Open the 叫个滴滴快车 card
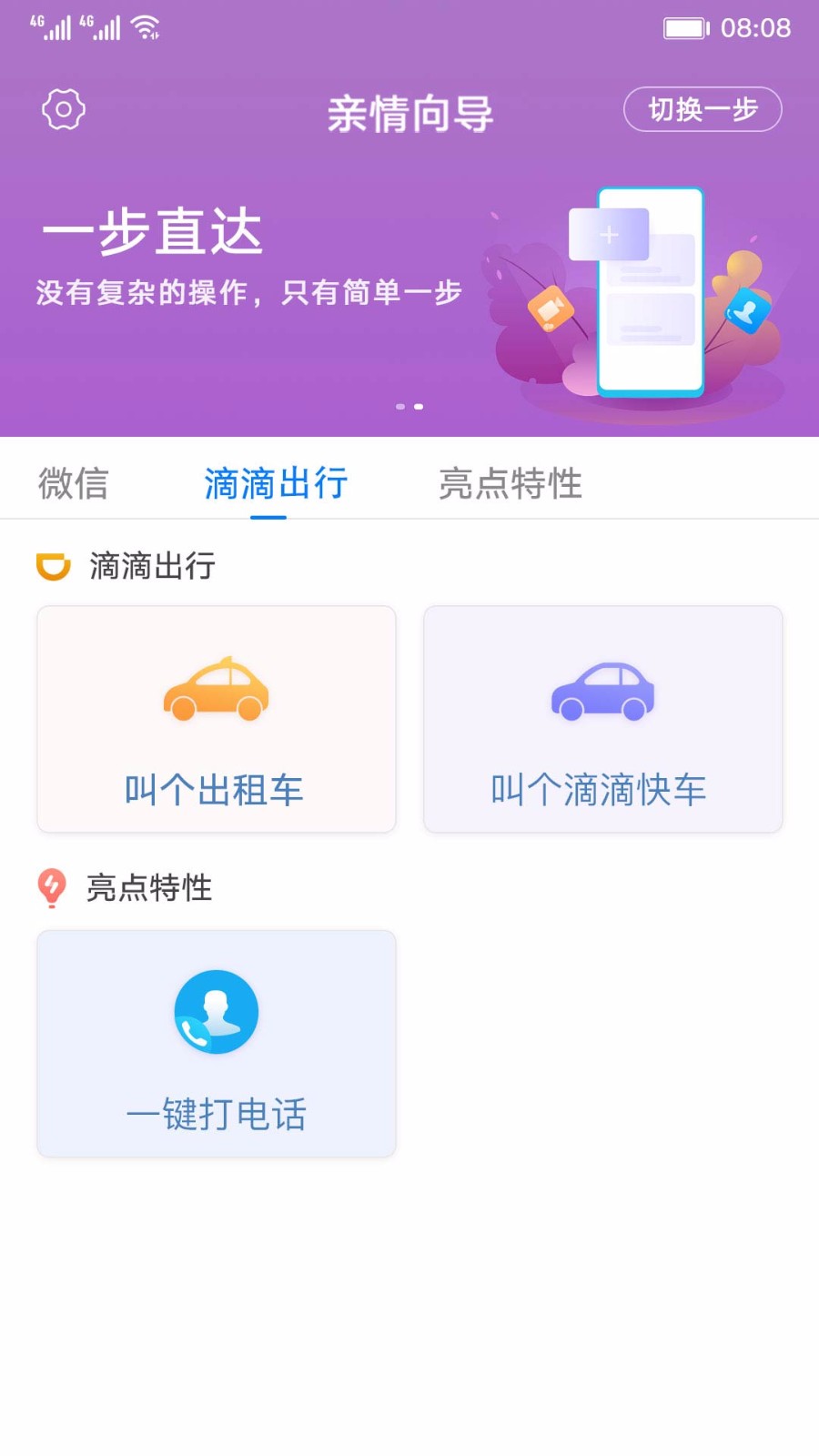 coord(602,719)
